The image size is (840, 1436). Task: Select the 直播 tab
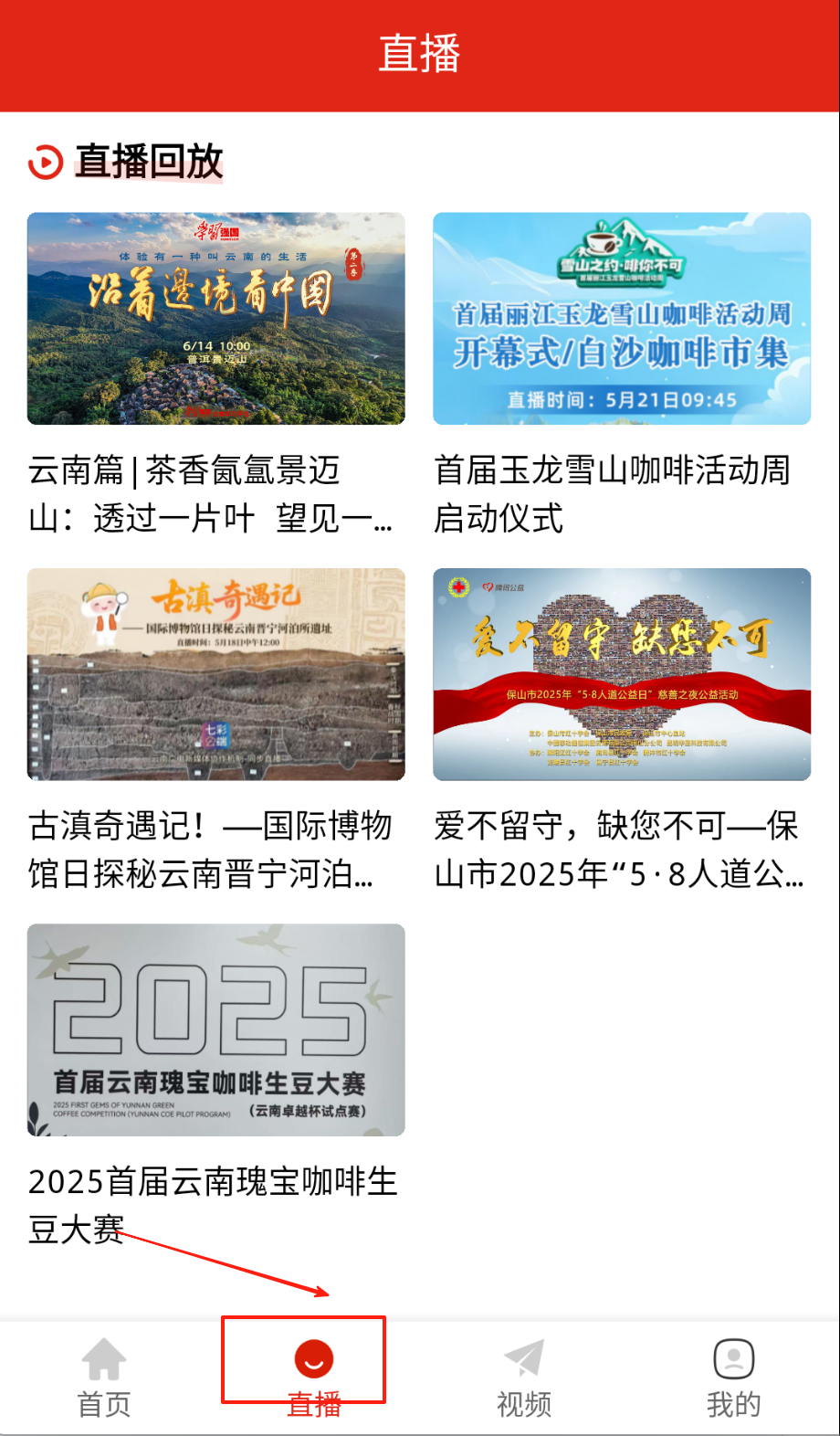313,1378
